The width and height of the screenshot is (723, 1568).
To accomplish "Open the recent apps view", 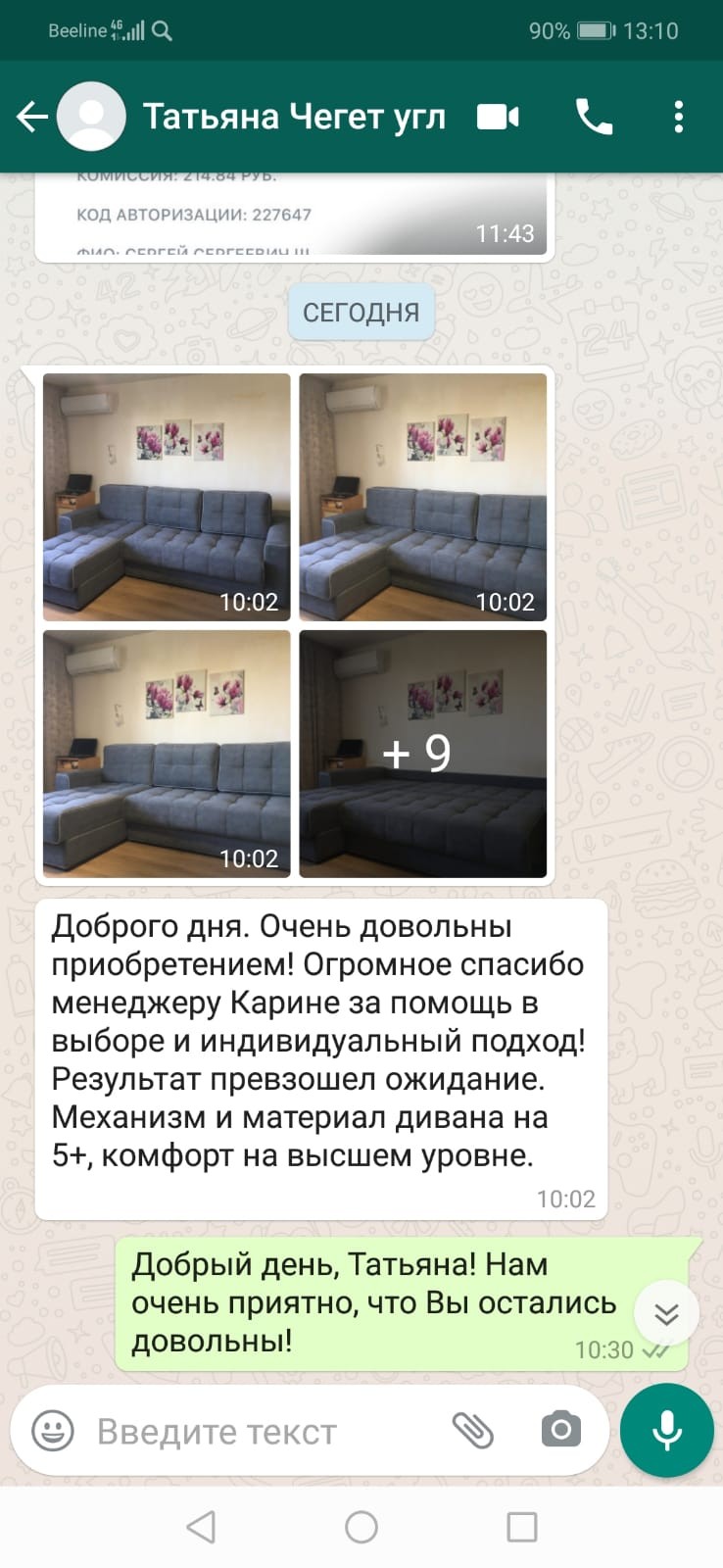I will pos(521,1527).
